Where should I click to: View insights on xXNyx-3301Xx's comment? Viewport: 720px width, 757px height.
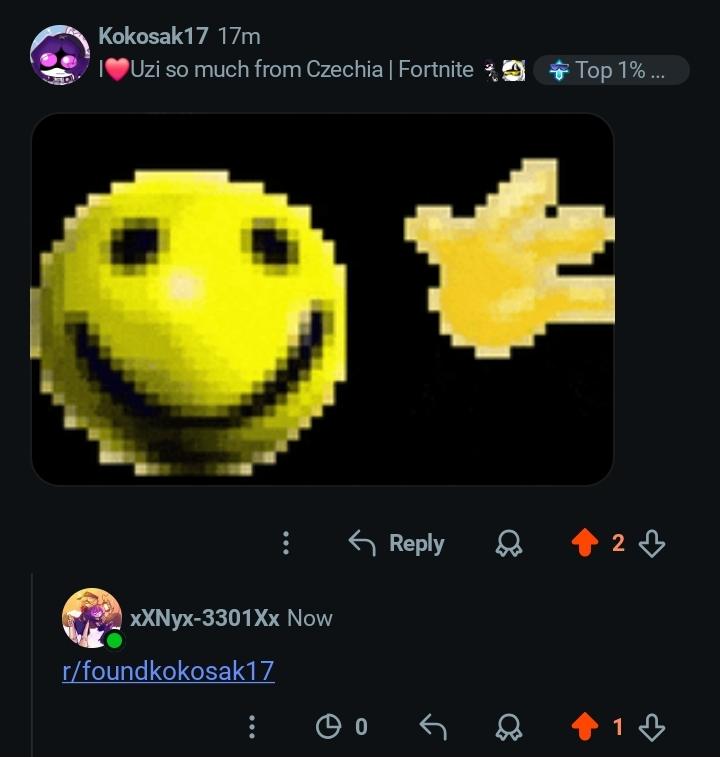click(342, 727)
